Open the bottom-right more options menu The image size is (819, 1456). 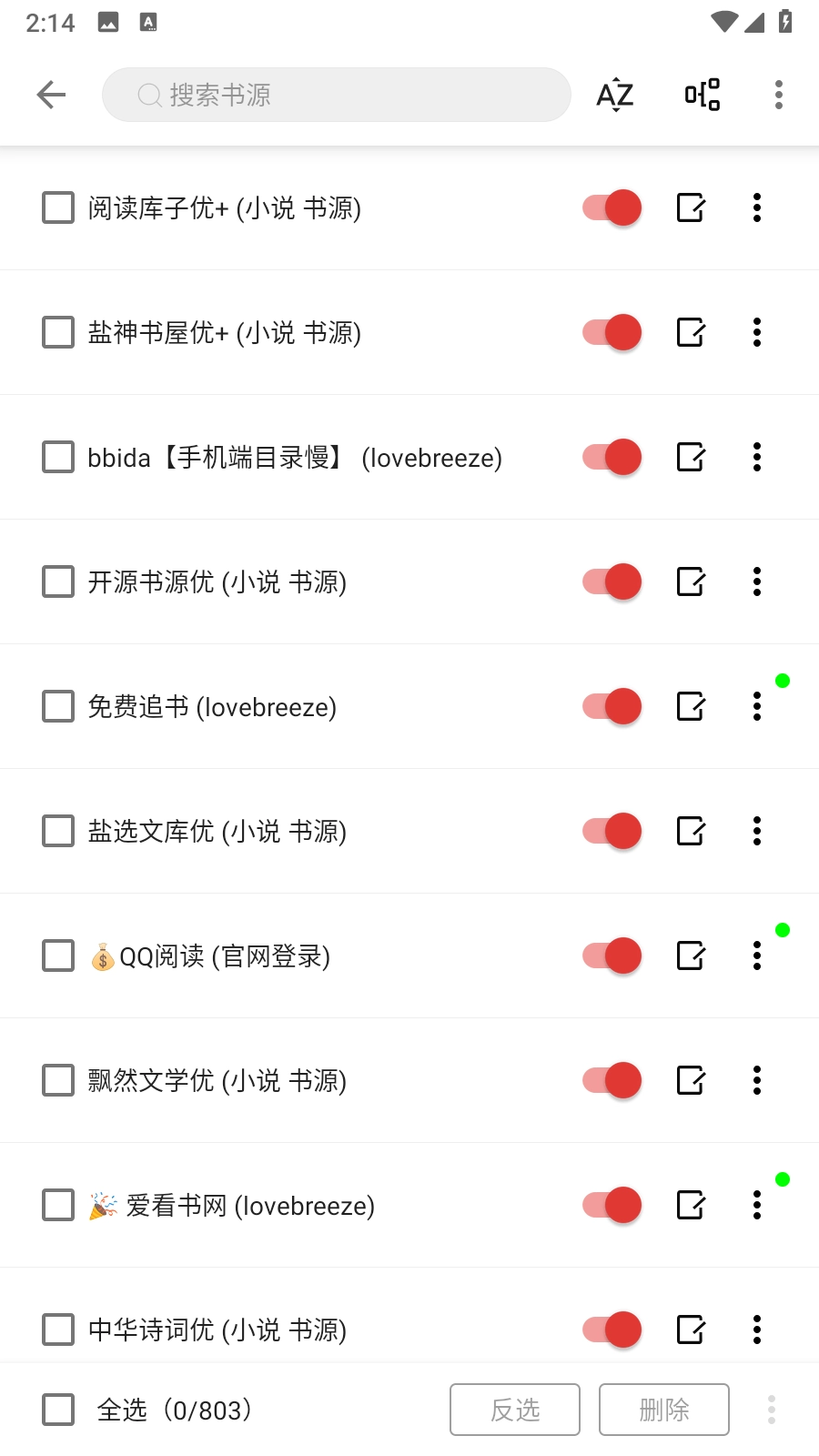771,1409
